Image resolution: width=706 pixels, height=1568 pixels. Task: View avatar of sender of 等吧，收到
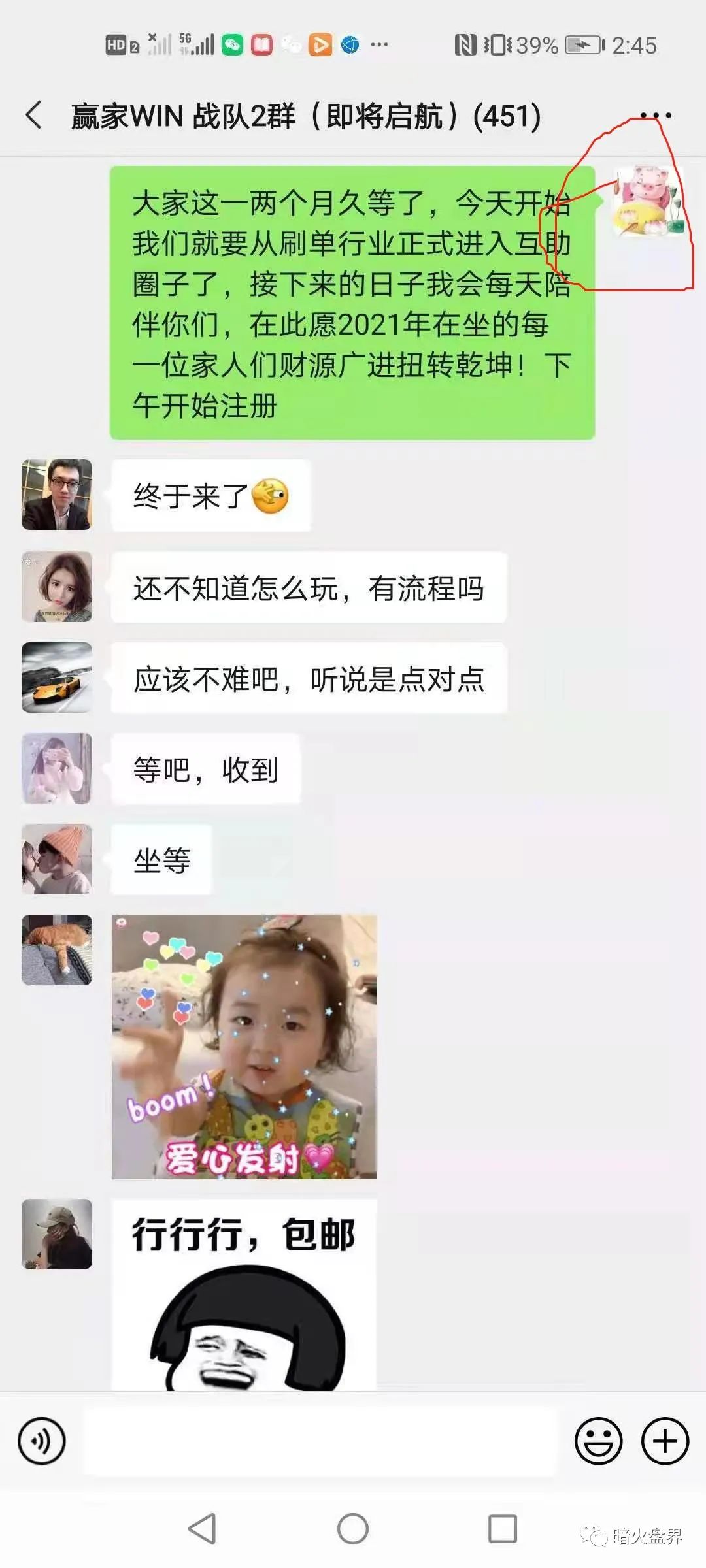(57, 768)
